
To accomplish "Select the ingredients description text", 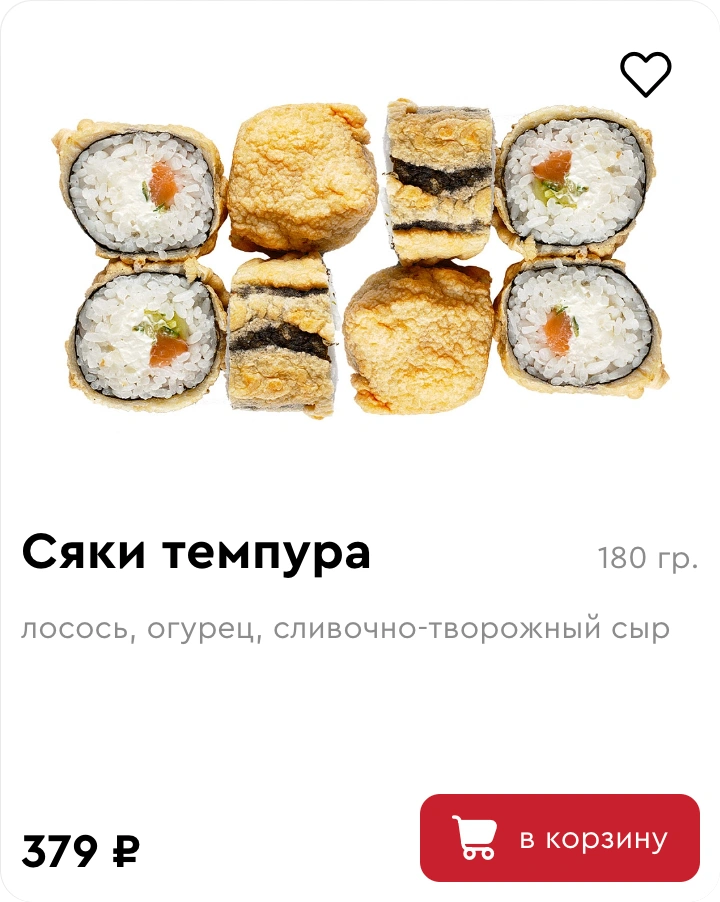I will [346, 628].
